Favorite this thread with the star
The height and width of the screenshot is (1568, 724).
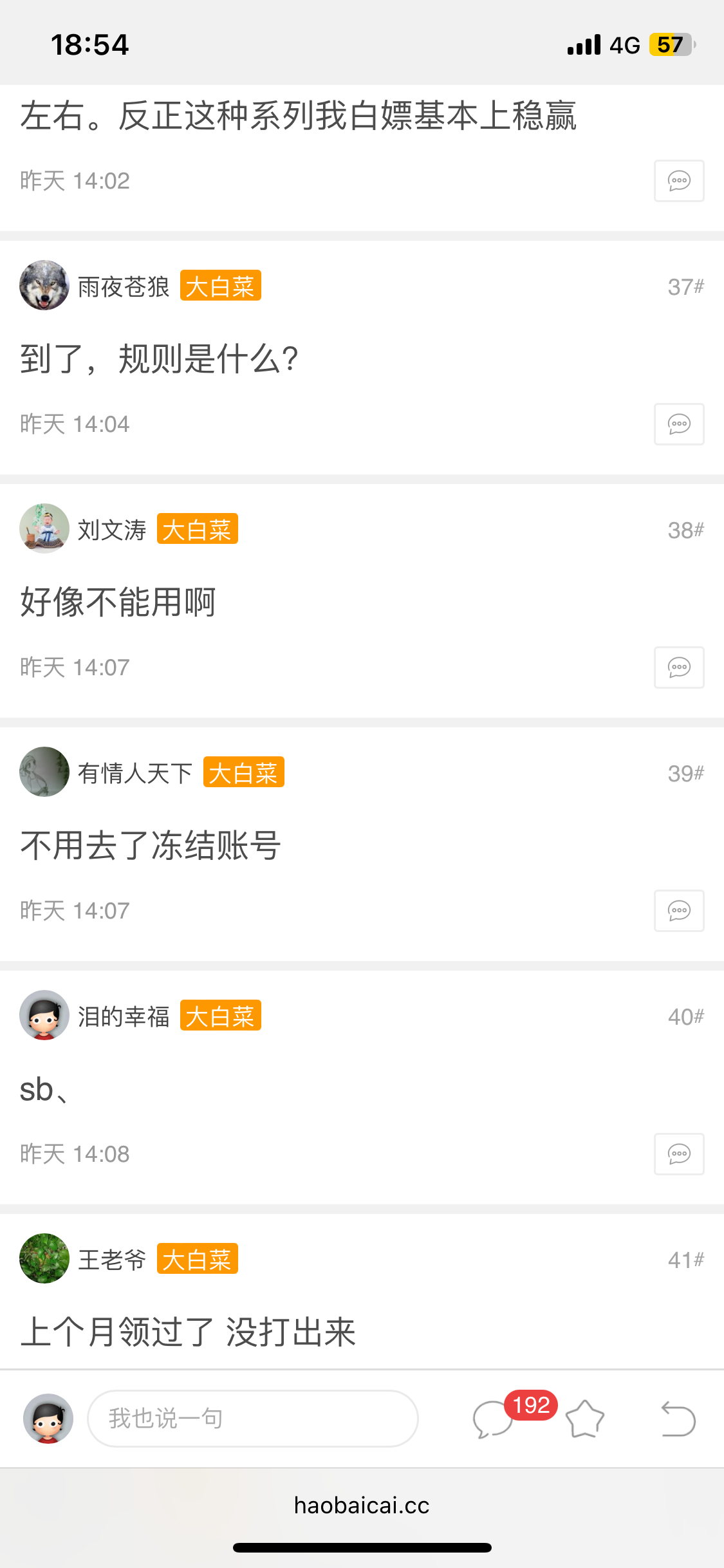(585, 1419)
